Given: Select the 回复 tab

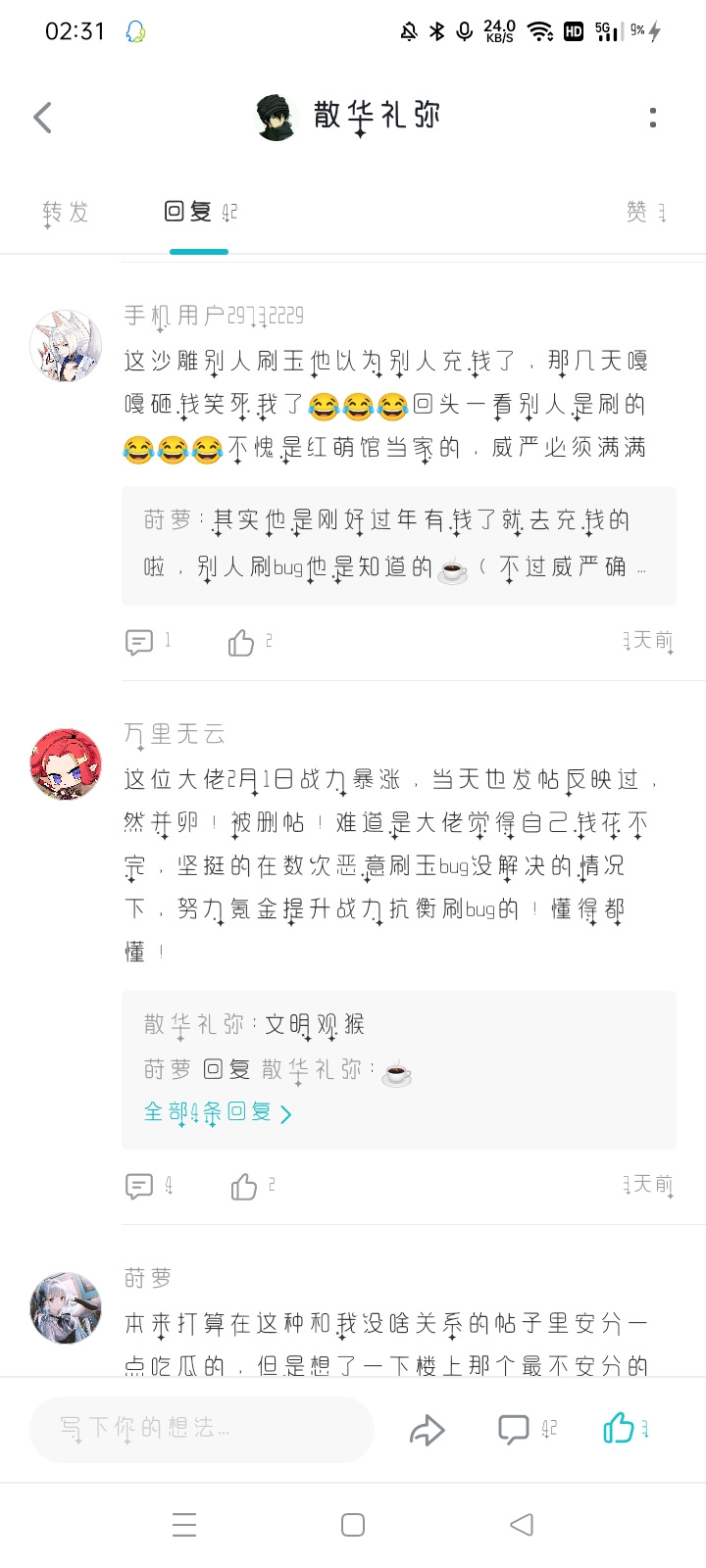Looking at the screenshot, I should click(x=200, y=212).
